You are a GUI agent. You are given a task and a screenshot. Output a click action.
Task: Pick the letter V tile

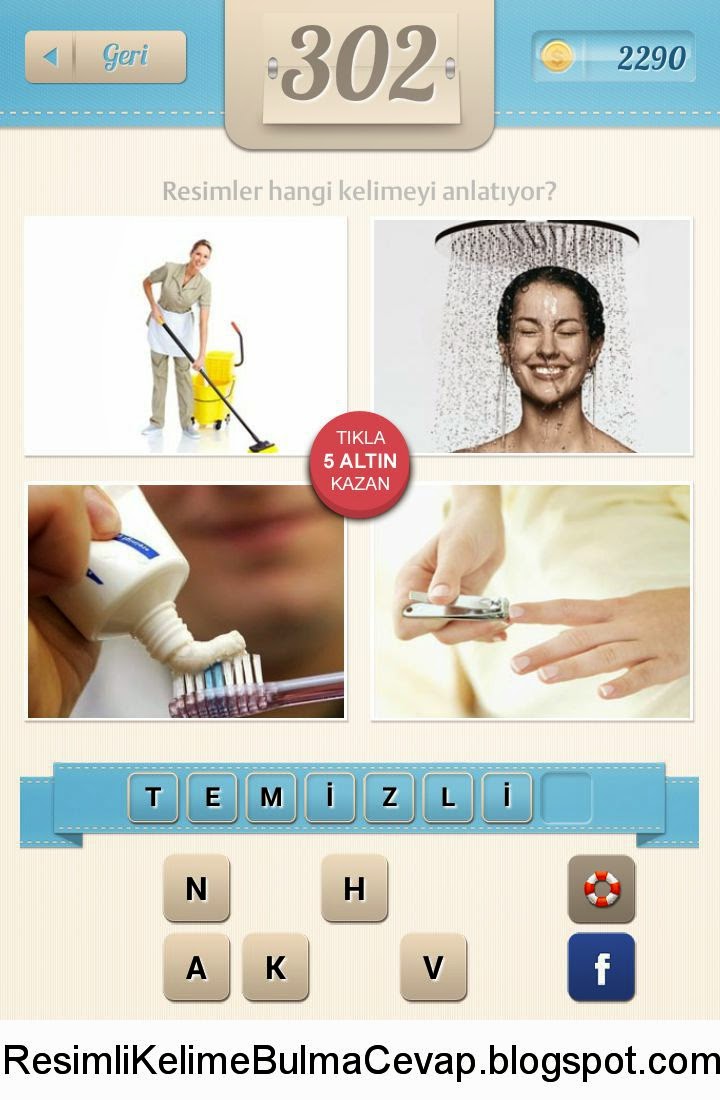tap(433, 967)
